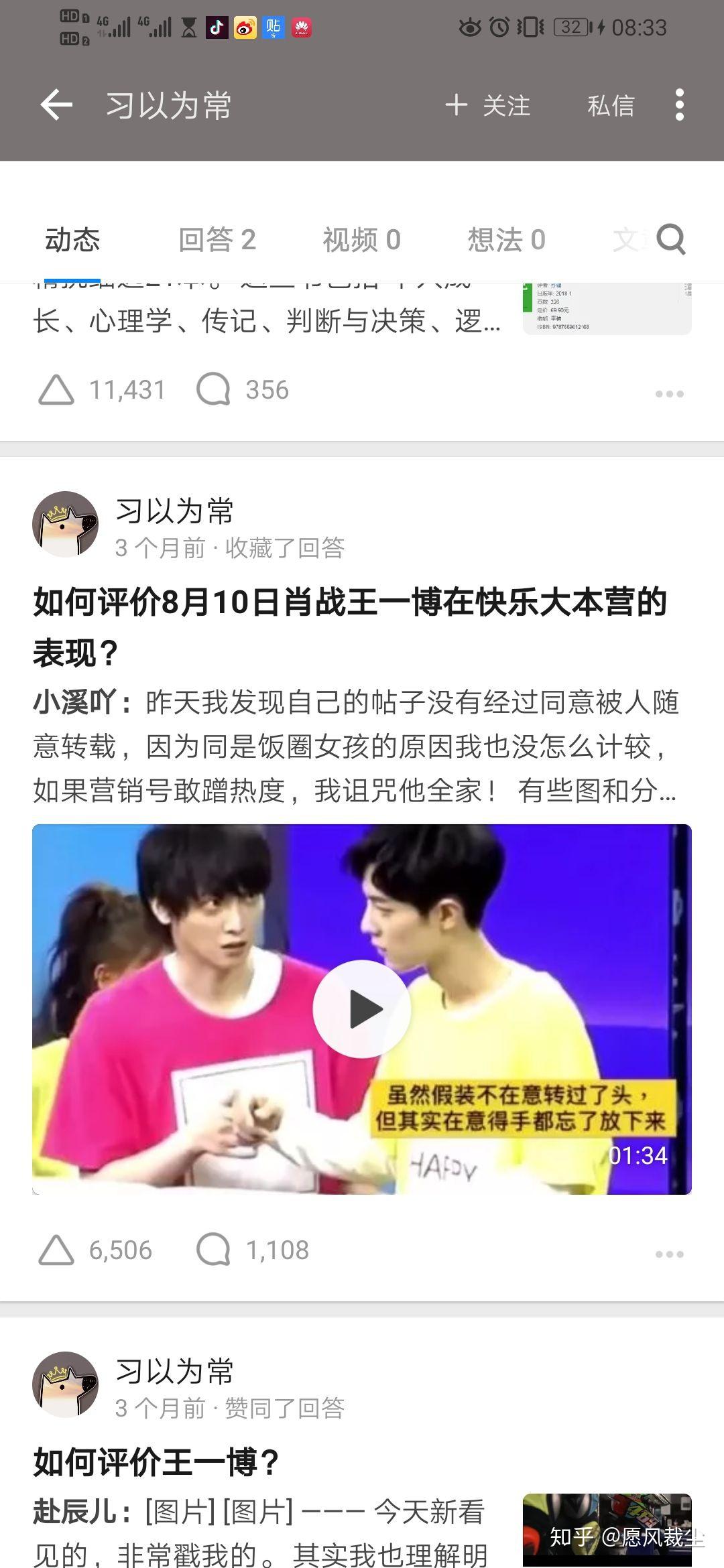Open the 356 comments

tap(213, 390)
